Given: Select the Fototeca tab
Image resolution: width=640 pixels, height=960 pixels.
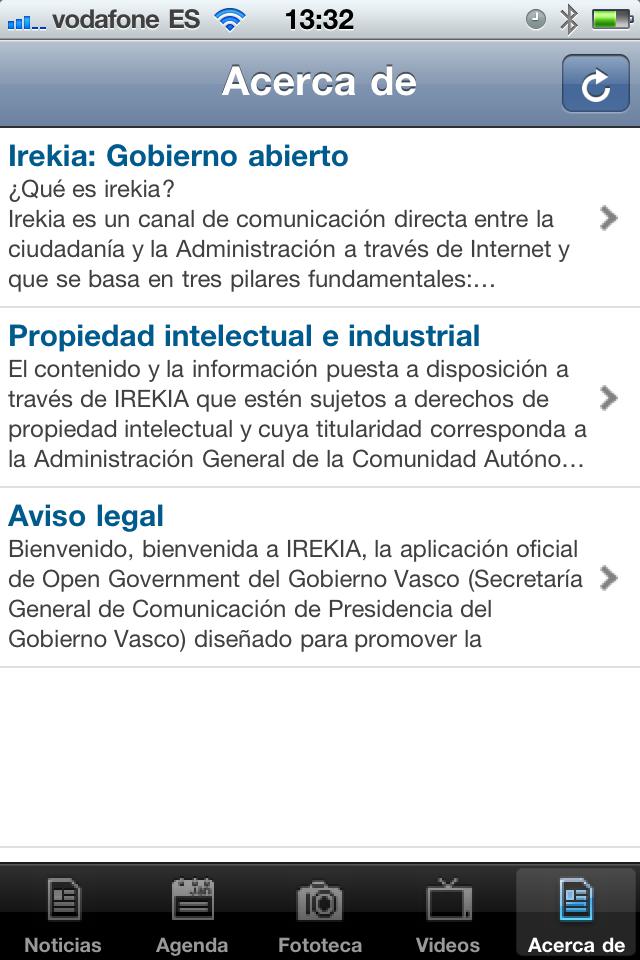Looking at the screenshot, I should pos(320,913).
